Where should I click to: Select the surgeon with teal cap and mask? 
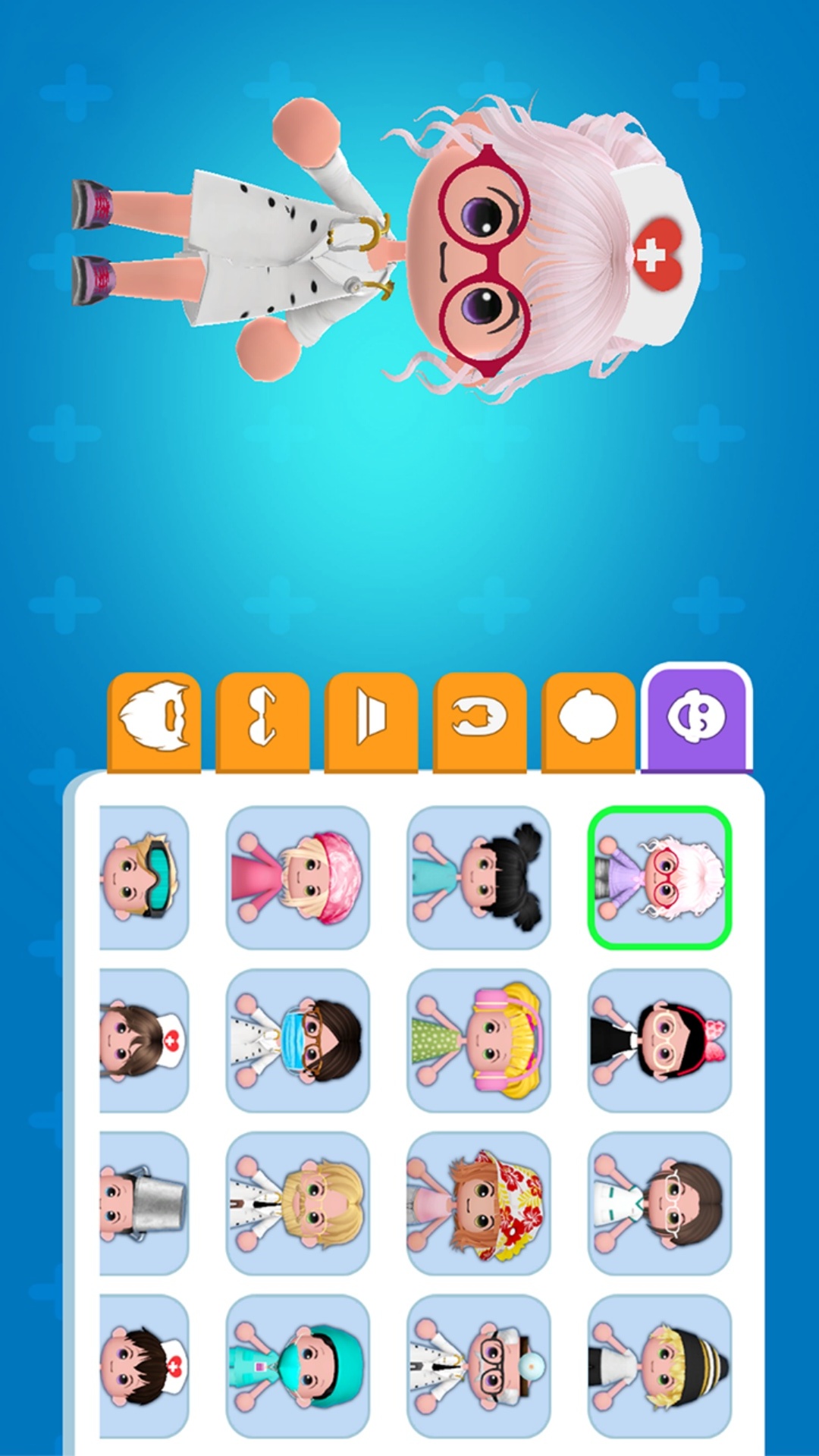298,1367
